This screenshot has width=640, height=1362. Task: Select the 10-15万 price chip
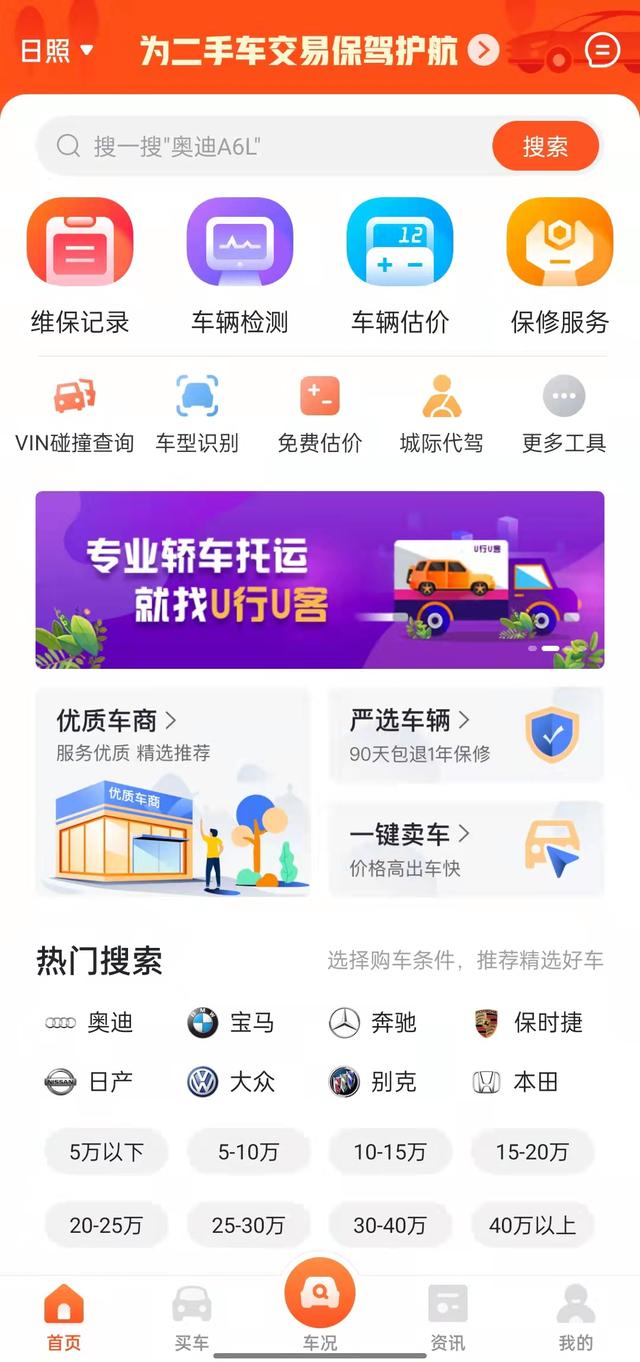point(390,1152)
